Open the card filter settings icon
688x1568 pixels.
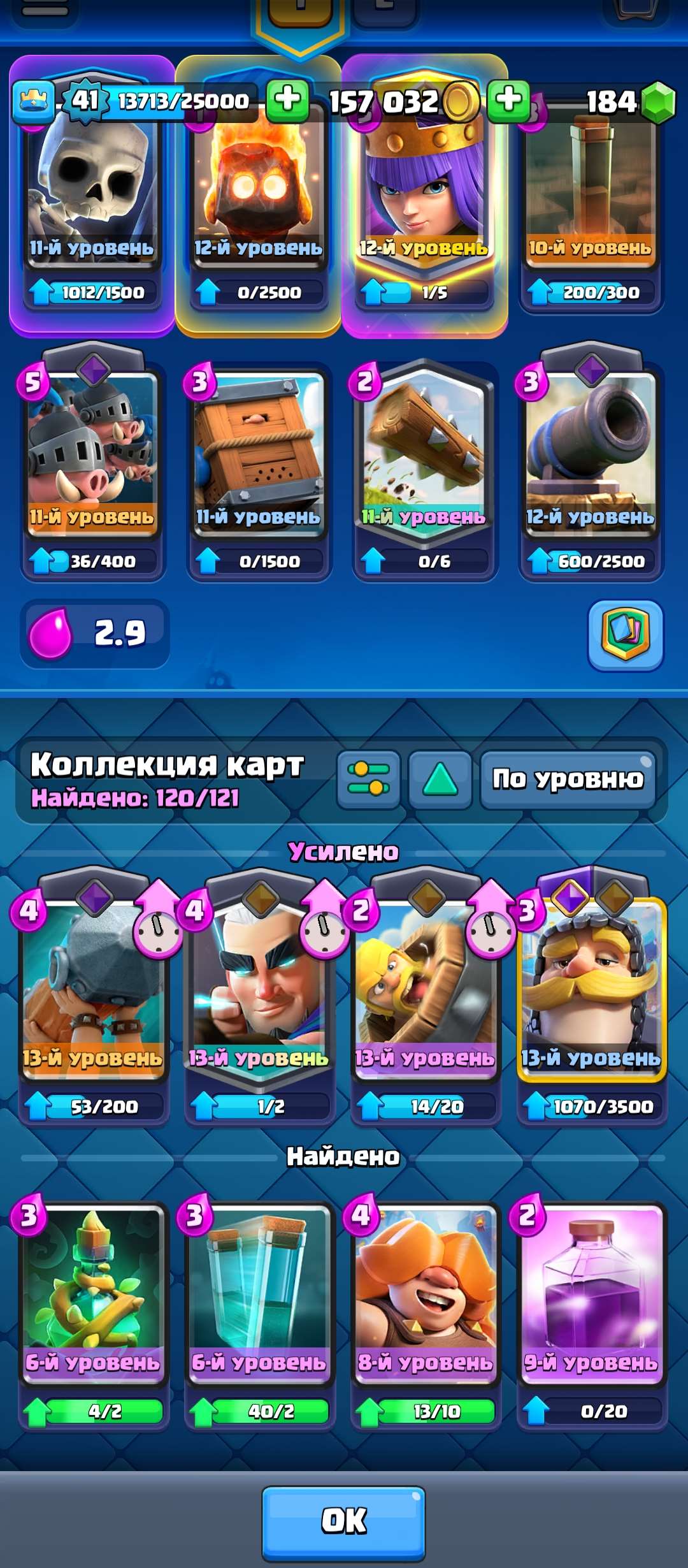coord(369,779)
